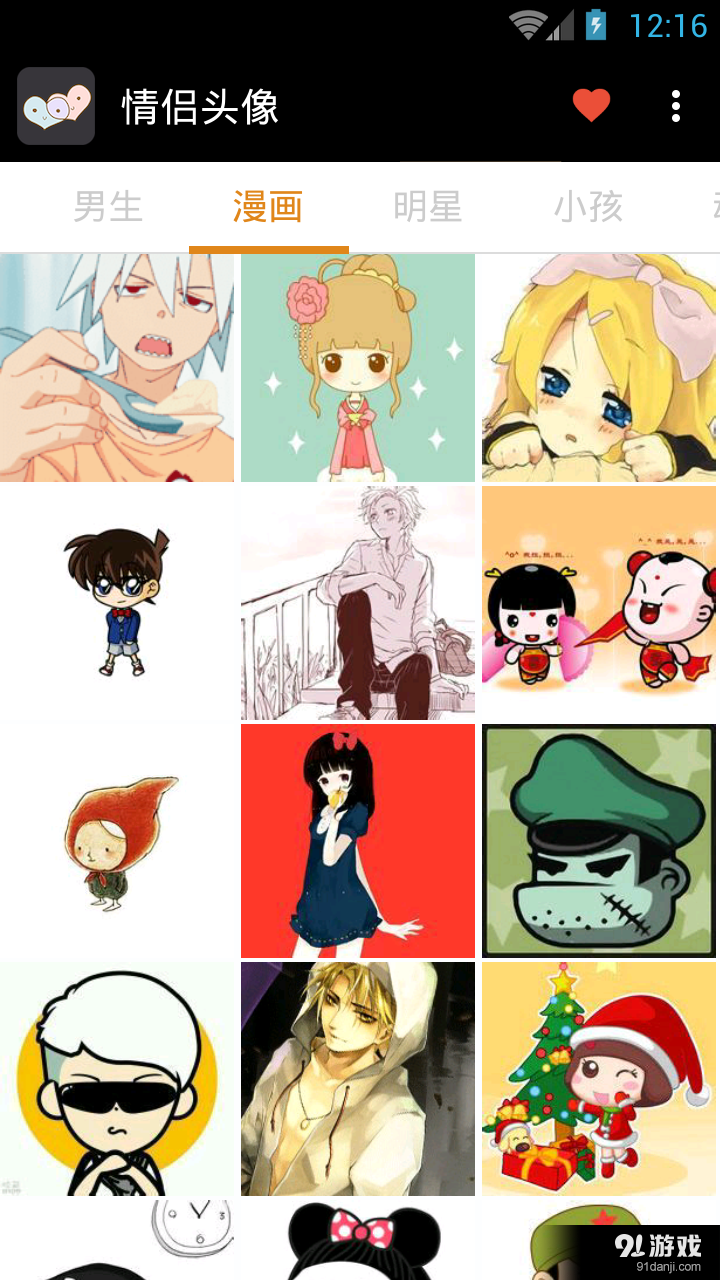Select the 漫画 tab
The width and height of the screenshot is (720, 1280).
tap(268, 207)
